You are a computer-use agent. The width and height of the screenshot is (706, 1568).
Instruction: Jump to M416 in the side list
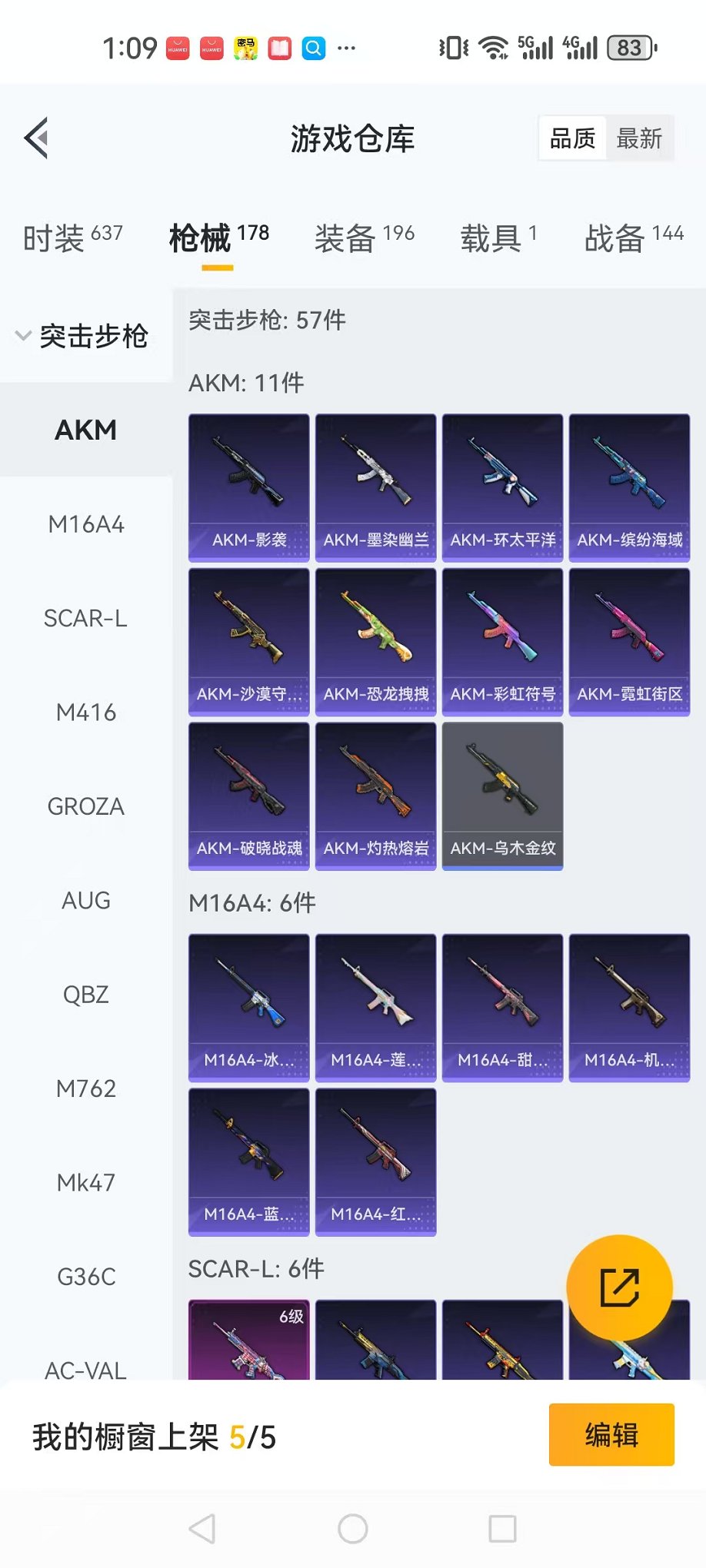point(86,713)
